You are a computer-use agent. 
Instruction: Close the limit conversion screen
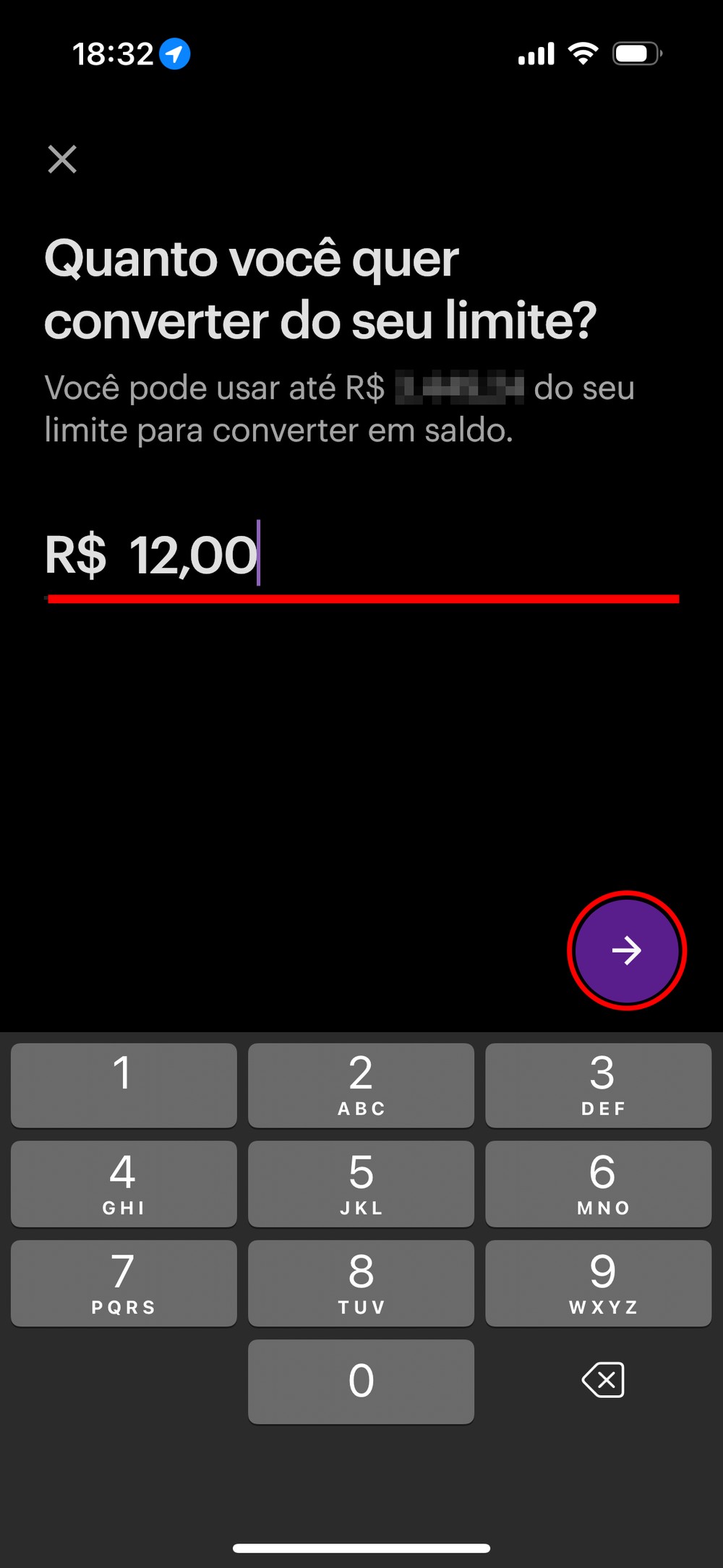(x=62, y=159)
